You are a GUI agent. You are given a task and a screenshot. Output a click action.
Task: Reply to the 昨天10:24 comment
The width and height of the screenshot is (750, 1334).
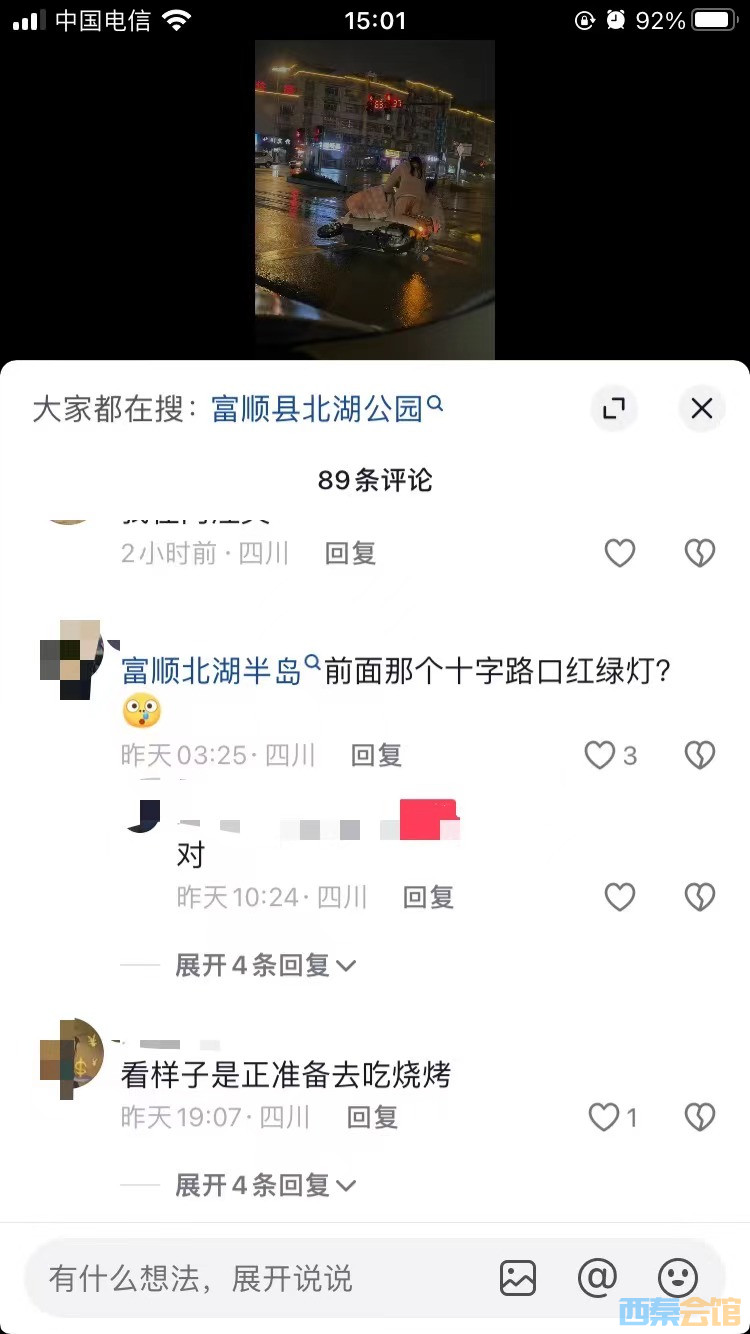click(x=428, y=897)
